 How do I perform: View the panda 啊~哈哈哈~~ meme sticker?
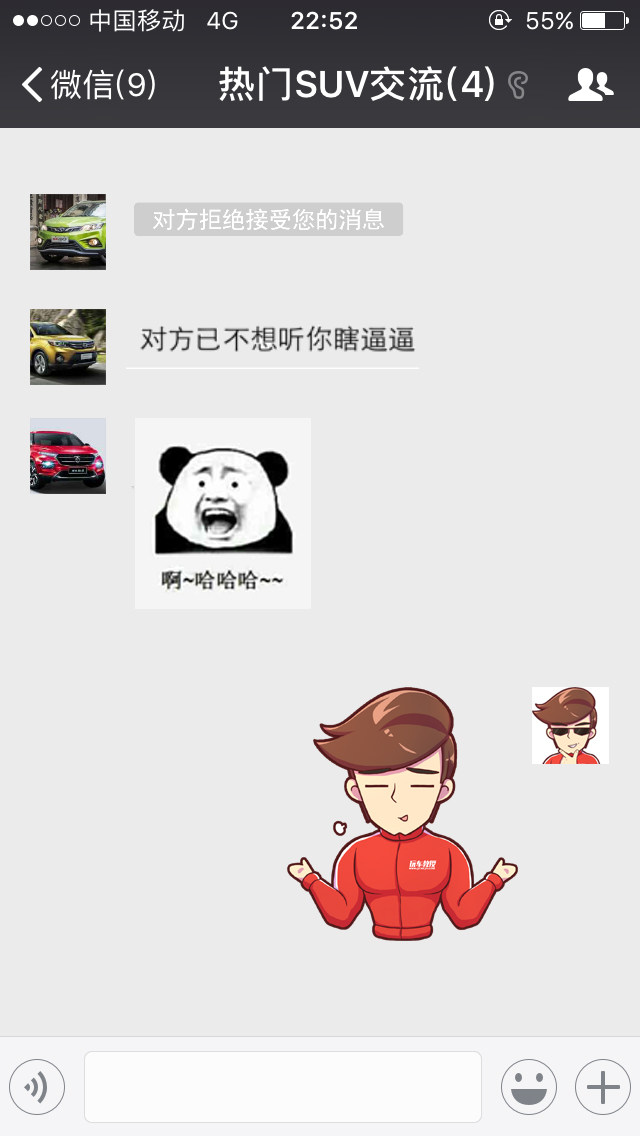(223, 513)
